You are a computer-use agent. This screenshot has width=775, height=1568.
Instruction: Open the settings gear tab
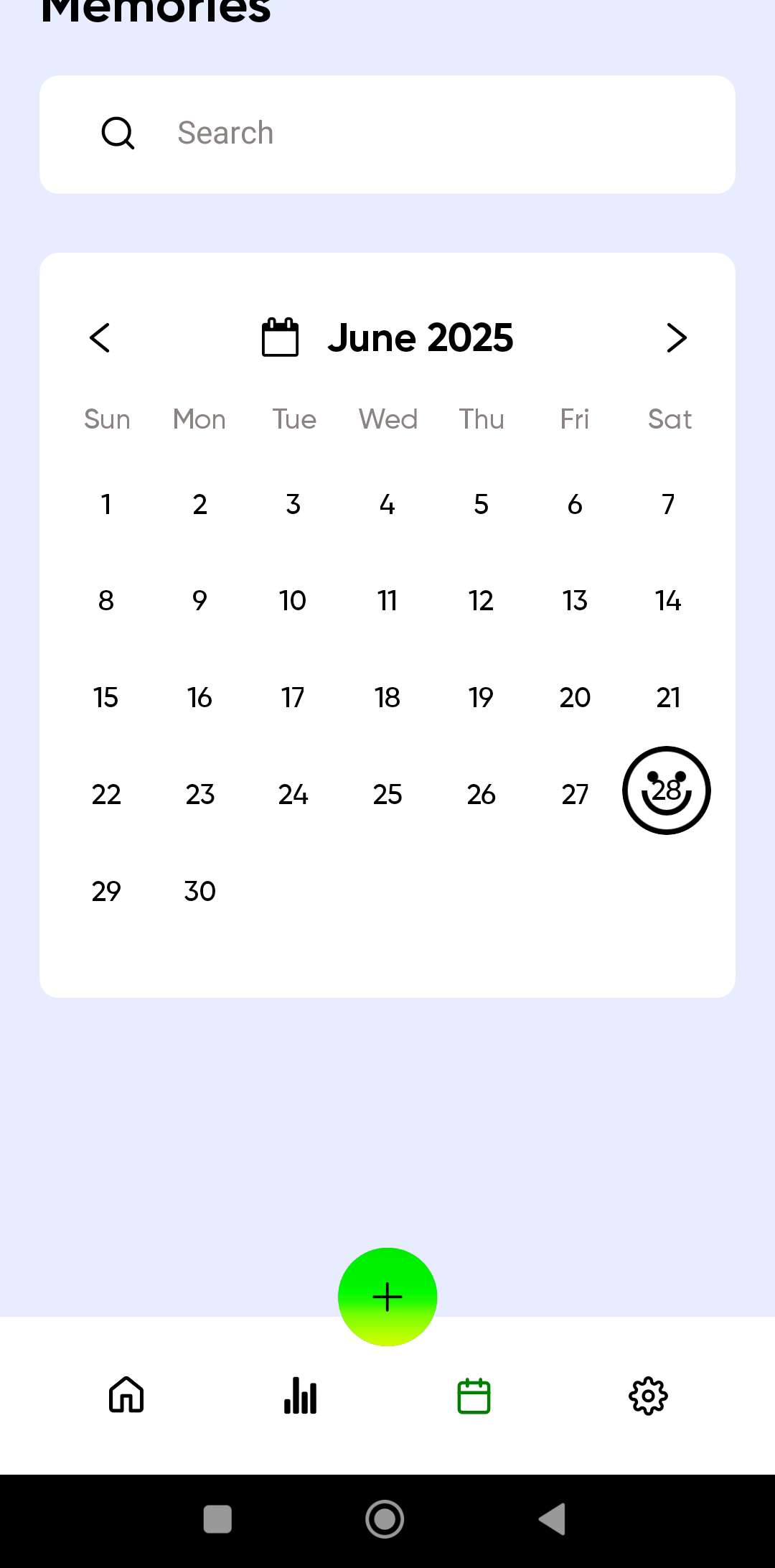click(x=648, y=1395)
